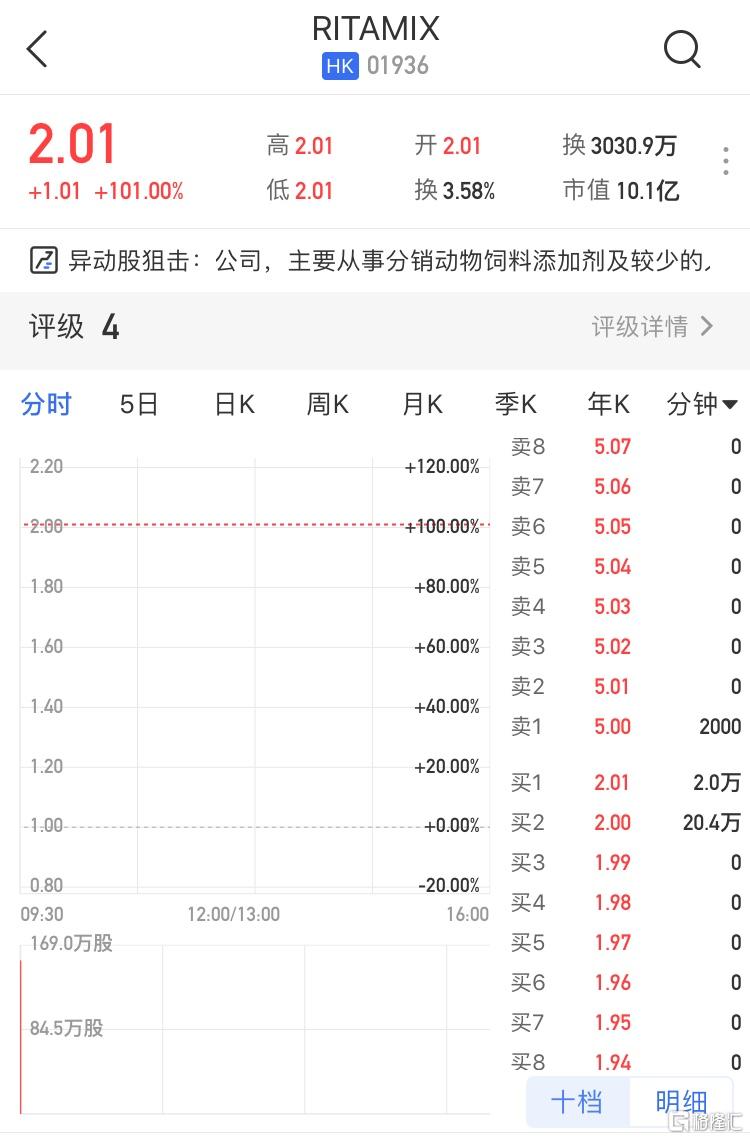Screen dimensions: 750x1139
Task: Switch to the 分时 chart tab
Action: pyautogui.click(x=46, y=404)
